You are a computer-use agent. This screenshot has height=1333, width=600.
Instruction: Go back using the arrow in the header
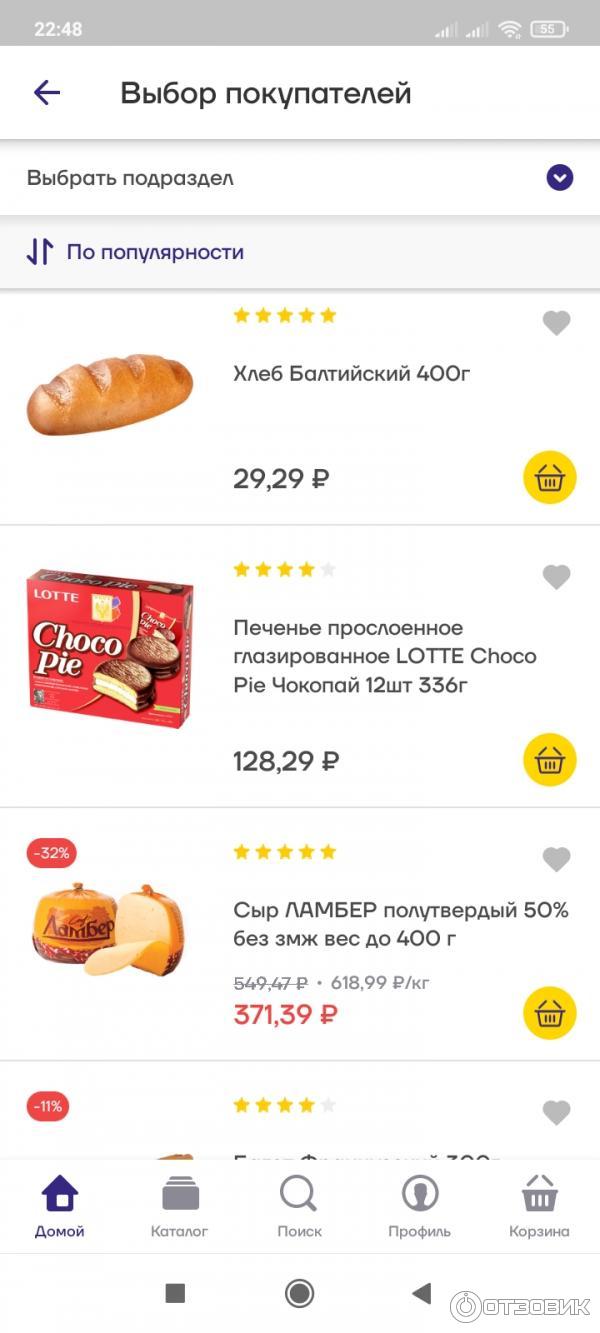[47, 93]
